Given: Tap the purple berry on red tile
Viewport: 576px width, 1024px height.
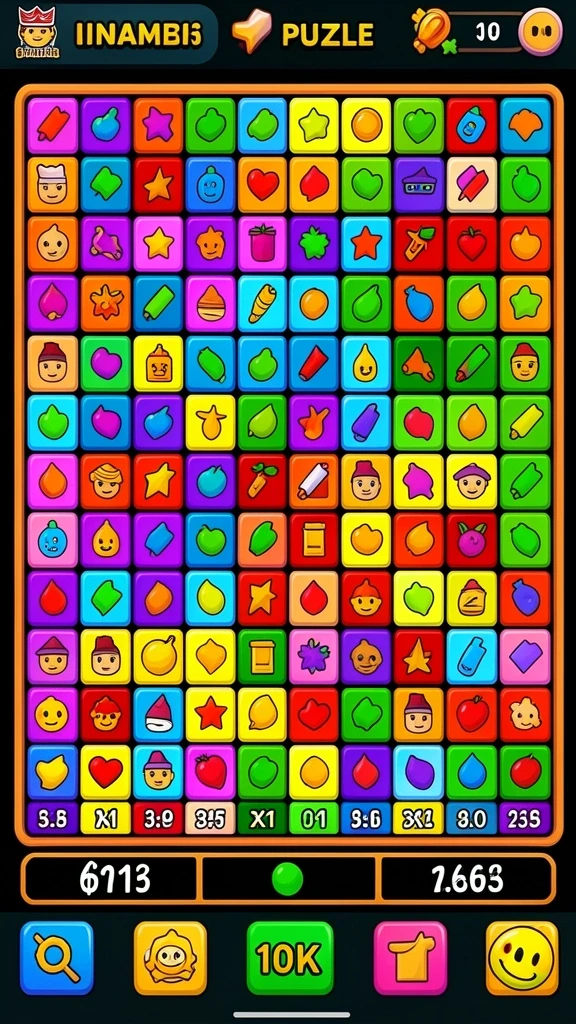Looking at the screenshot, I should (472, 539).
